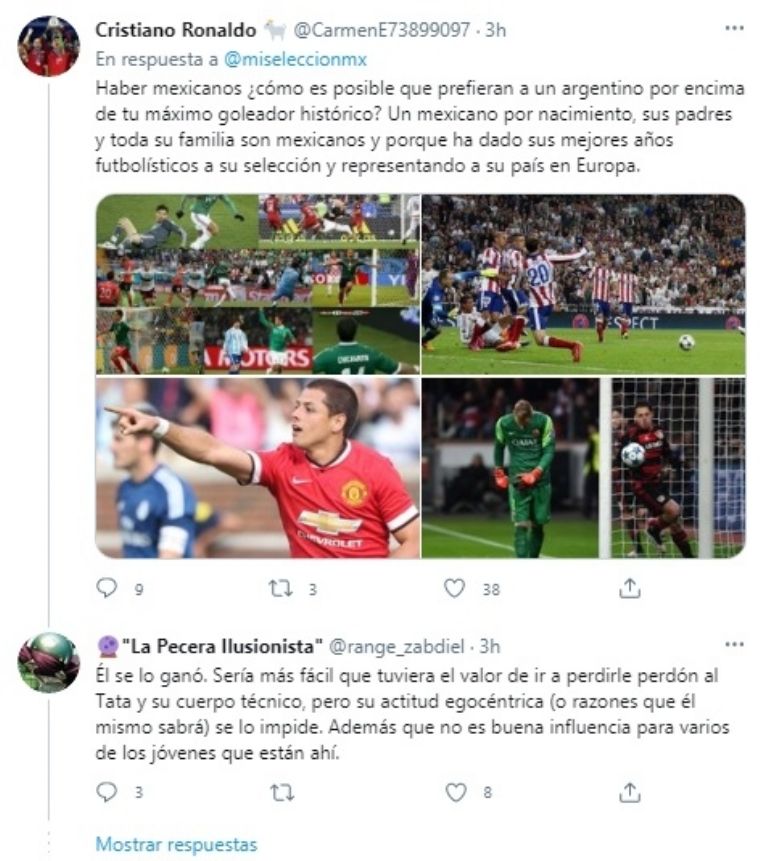Like Cristiano Ronaldo's tweet

click(x=455, y=589)
